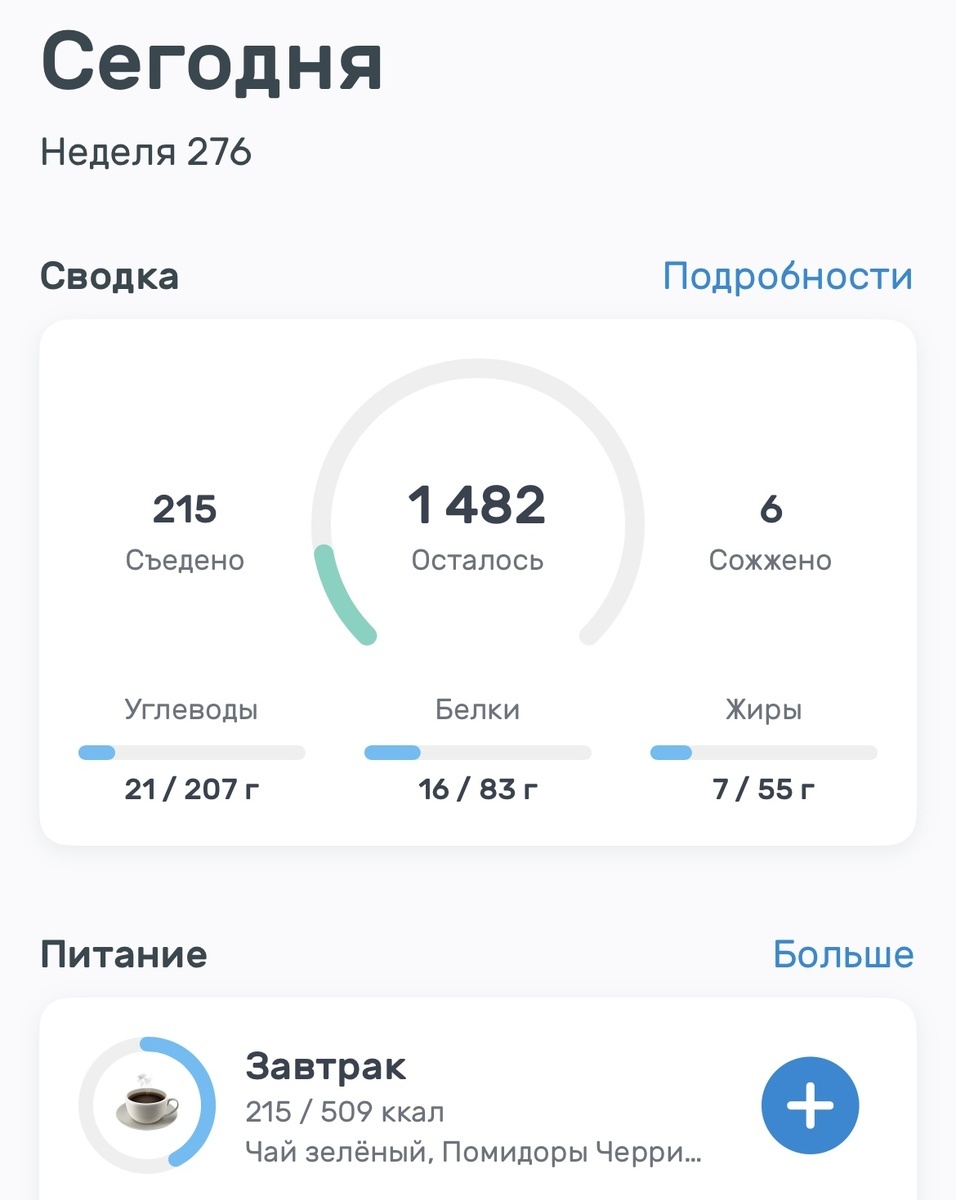Tap the fats value 7 / 55 г
The image size is (956, 1200).
(x=763, y=789)
